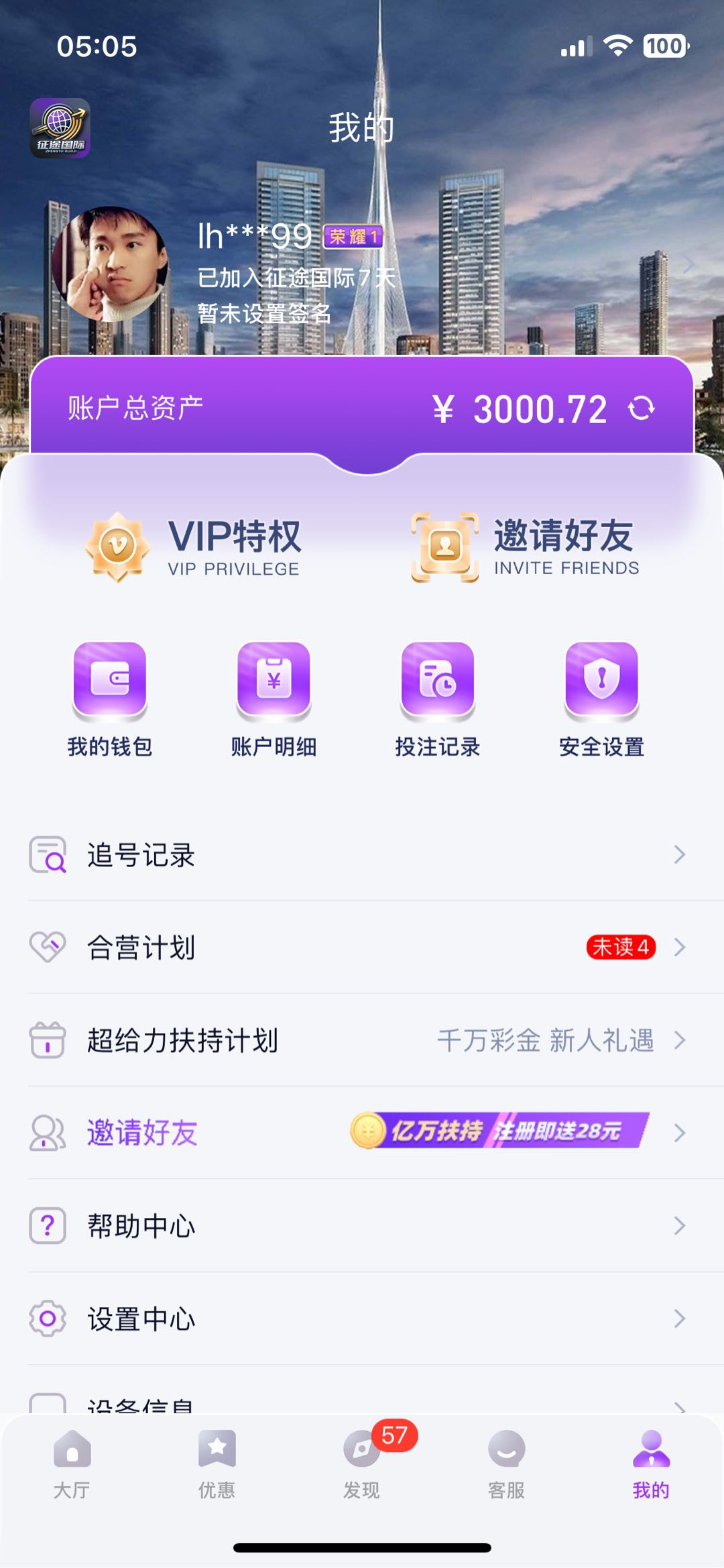Screen dimensions: 724x1568
Task: Open 帮助中心 help center
Action: coord(362,1226)
